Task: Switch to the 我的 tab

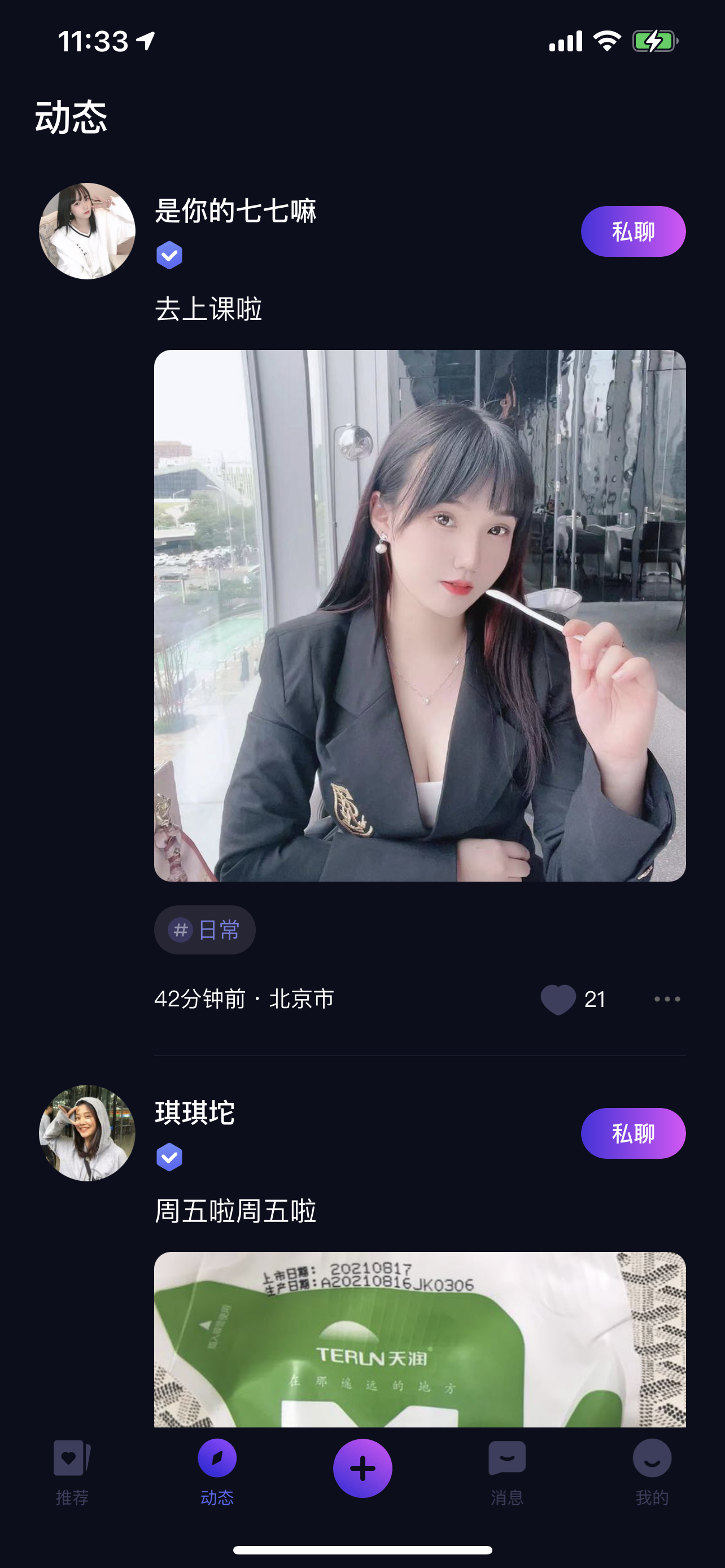Action: [652, 1470]
